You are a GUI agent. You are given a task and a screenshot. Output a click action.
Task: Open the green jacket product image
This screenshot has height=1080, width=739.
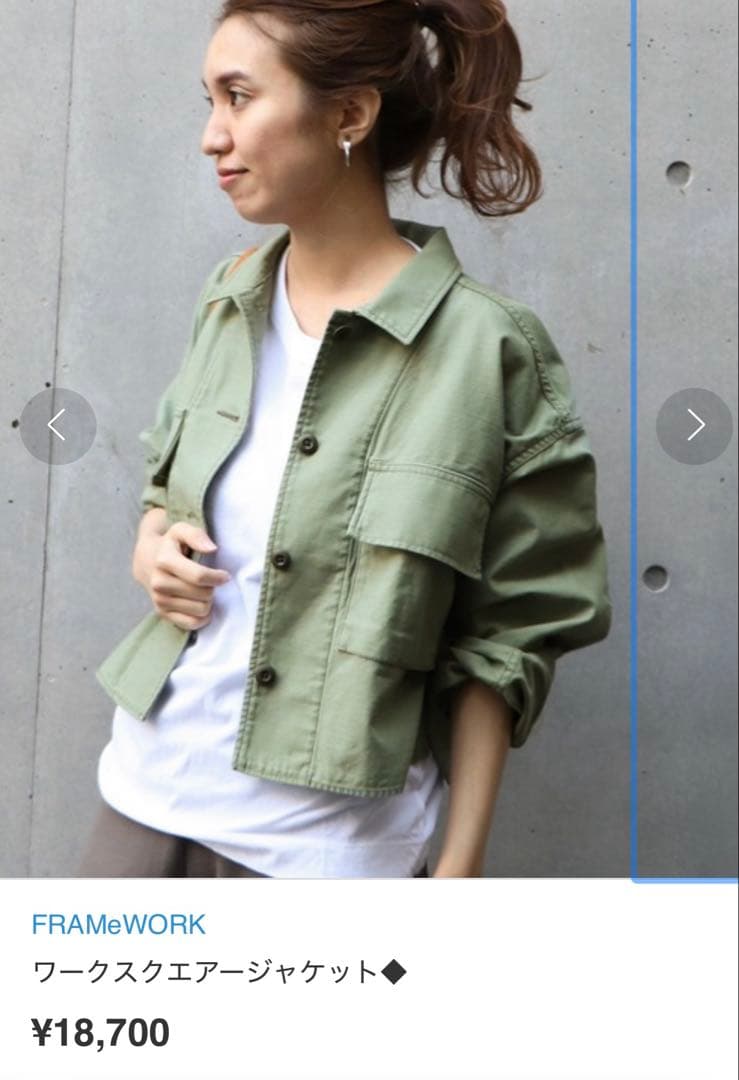[x=317, y=439]
